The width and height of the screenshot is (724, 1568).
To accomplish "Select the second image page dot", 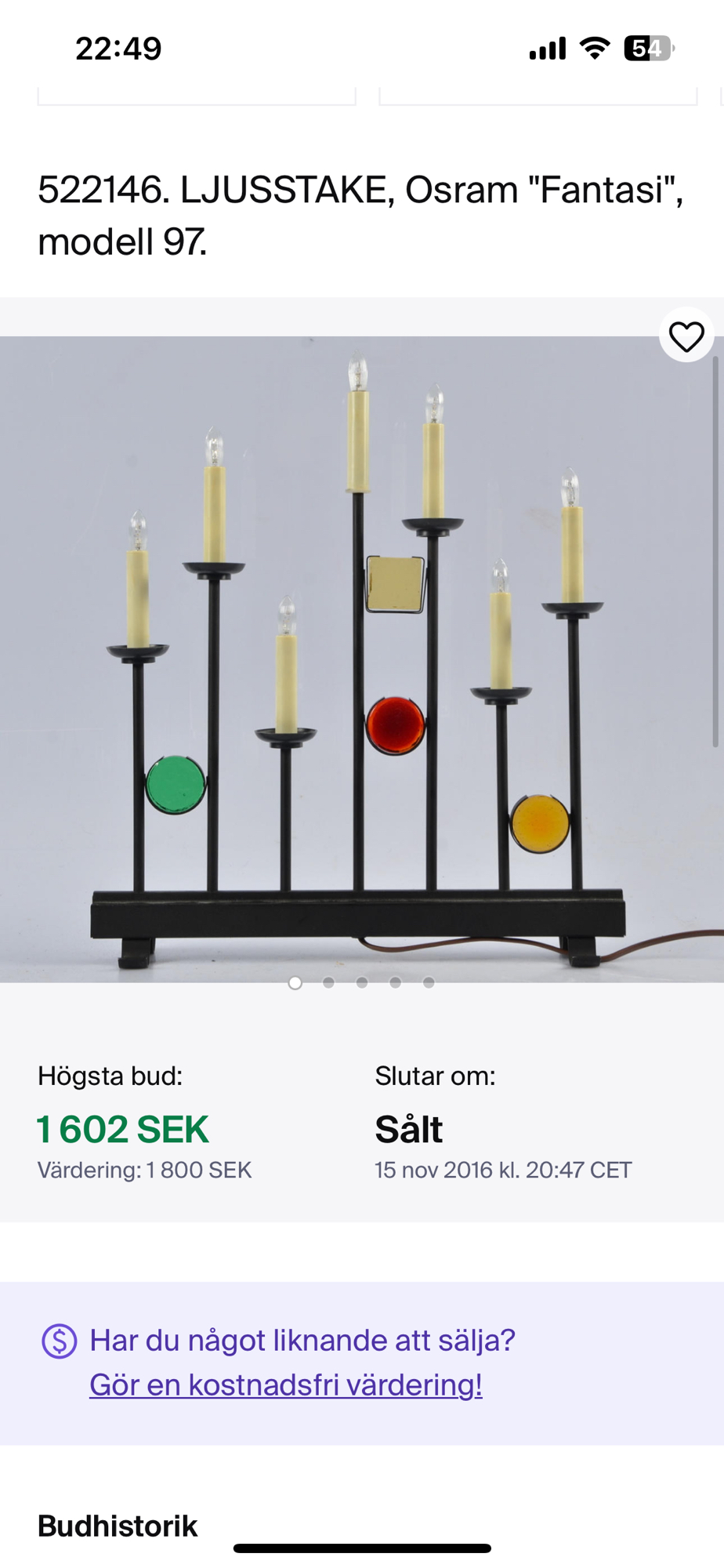I will click(x=328, y=982).
